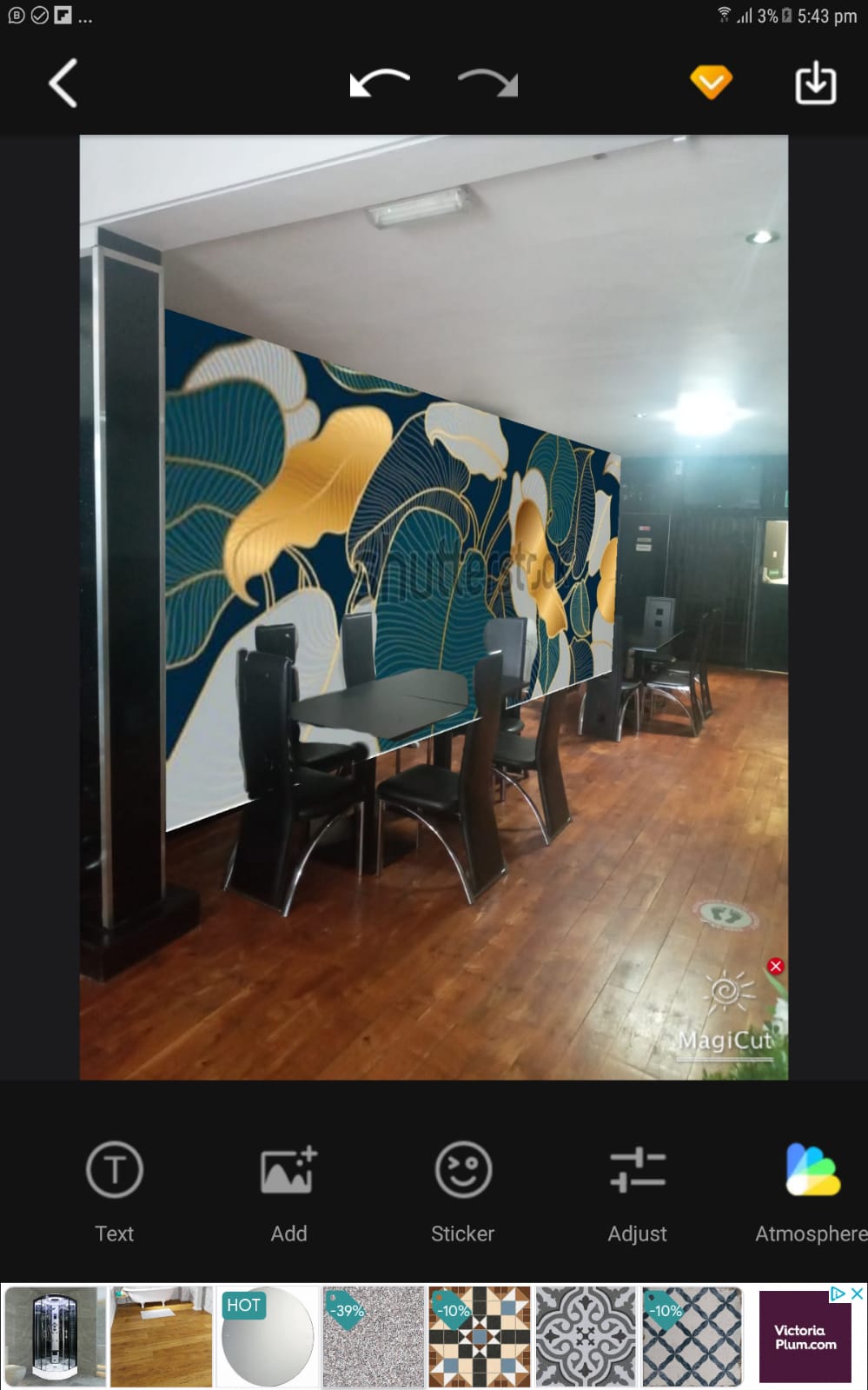Undo the last edit
Screen dimensions: 868x1390
tap(380, 83)
